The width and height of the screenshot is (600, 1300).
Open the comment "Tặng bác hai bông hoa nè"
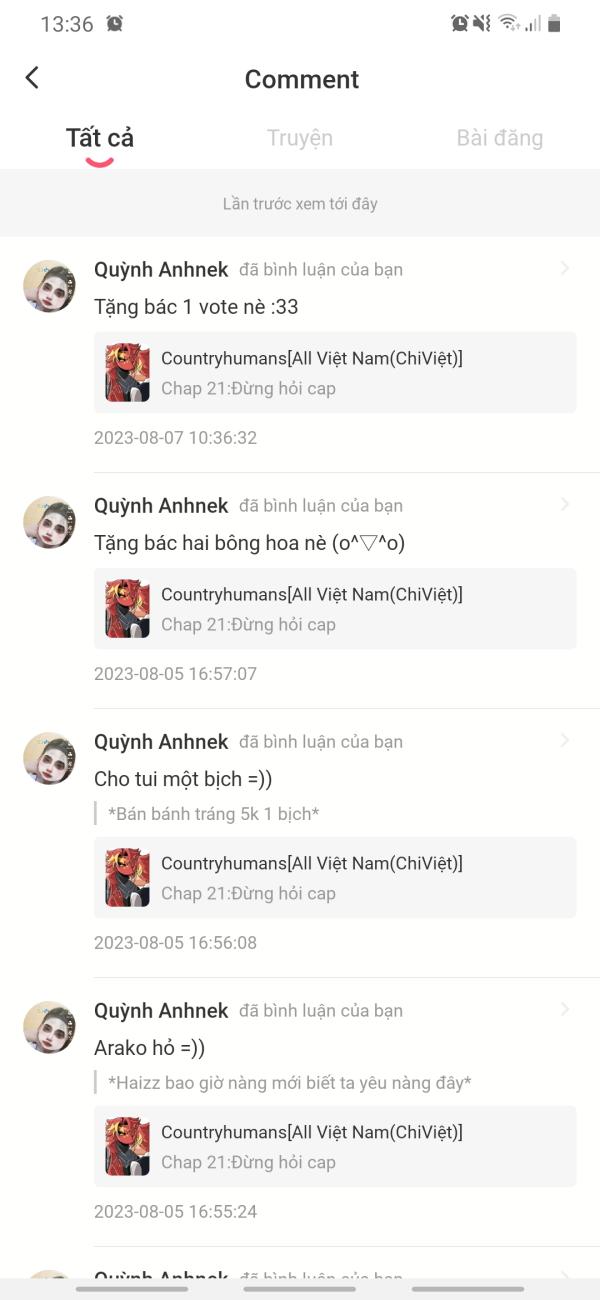coord(249,543)
